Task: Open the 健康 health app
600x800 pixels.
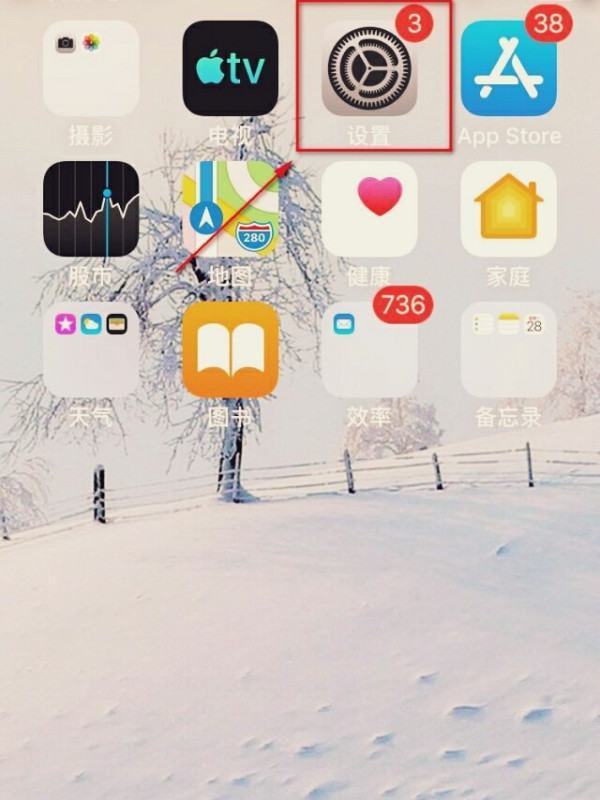Action: tap(370, 208)
